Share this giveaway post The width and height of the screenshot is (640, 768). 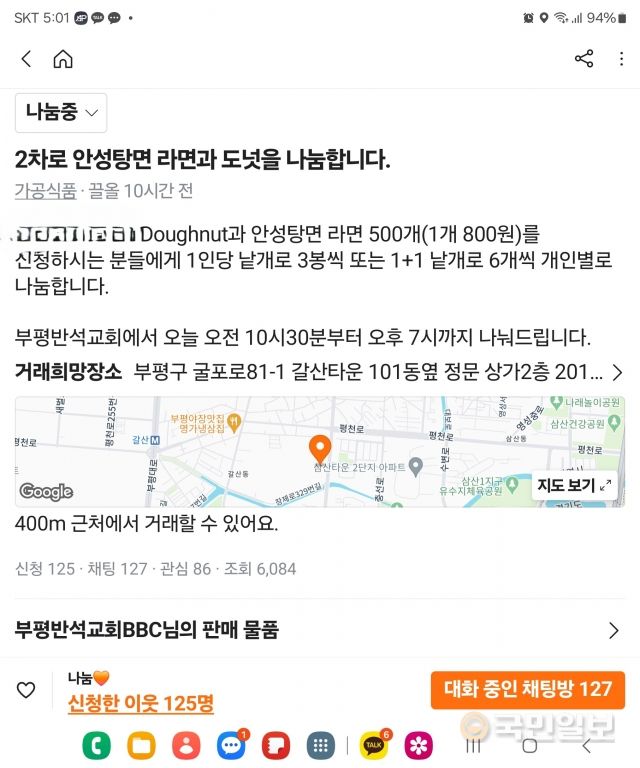click(x=584, y=59)
